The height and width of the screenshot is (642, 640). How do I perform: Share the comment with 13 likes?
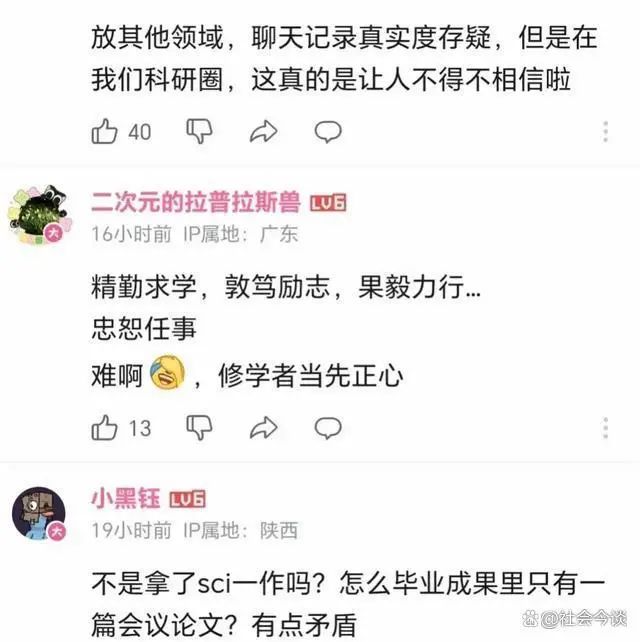tap(263, 428)
